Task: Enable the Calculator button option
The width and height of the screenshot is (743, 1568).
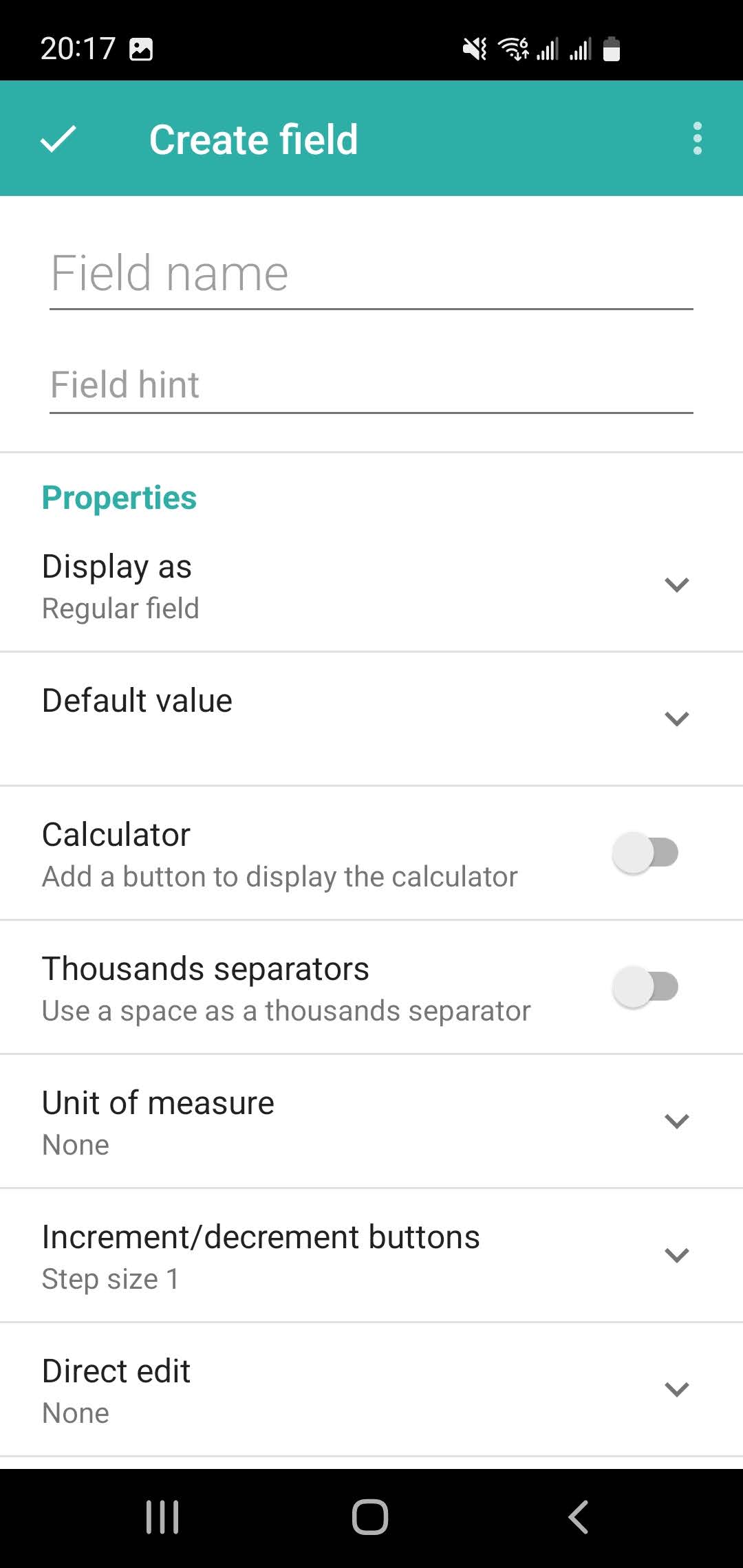Action: 646,852
